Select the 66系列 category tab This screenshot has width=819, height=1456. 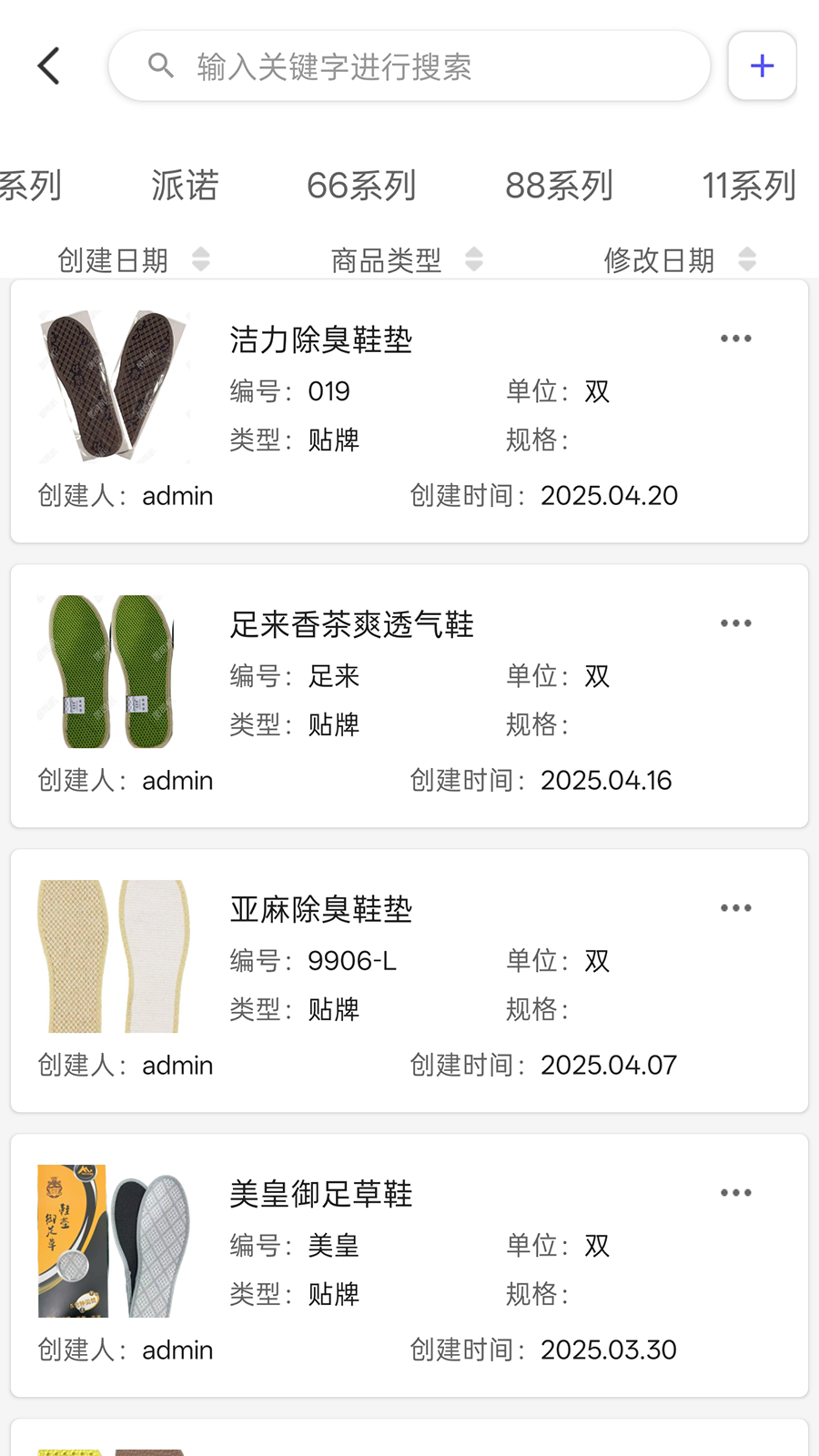[x=361, y=185]
